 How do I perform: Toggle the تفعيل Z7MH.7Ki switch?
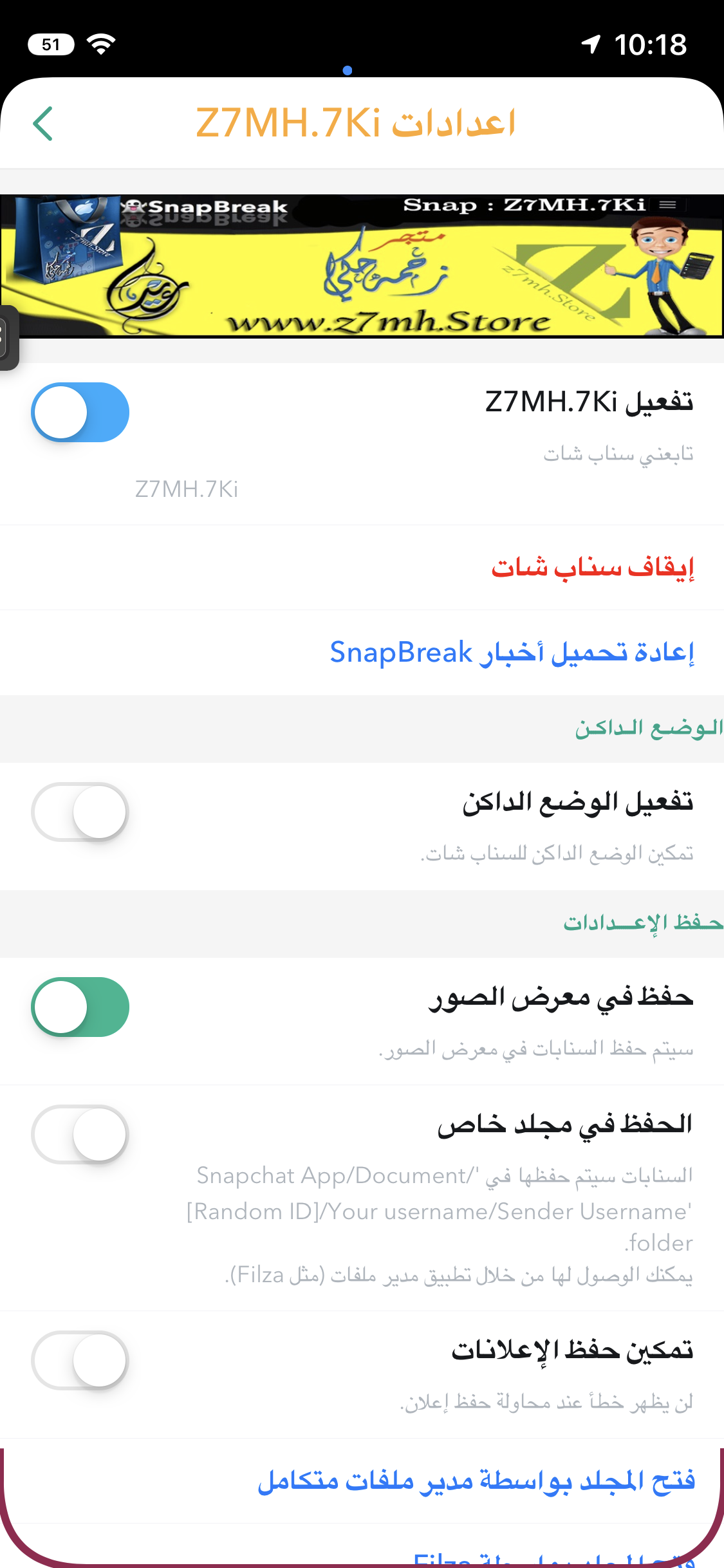80,413
